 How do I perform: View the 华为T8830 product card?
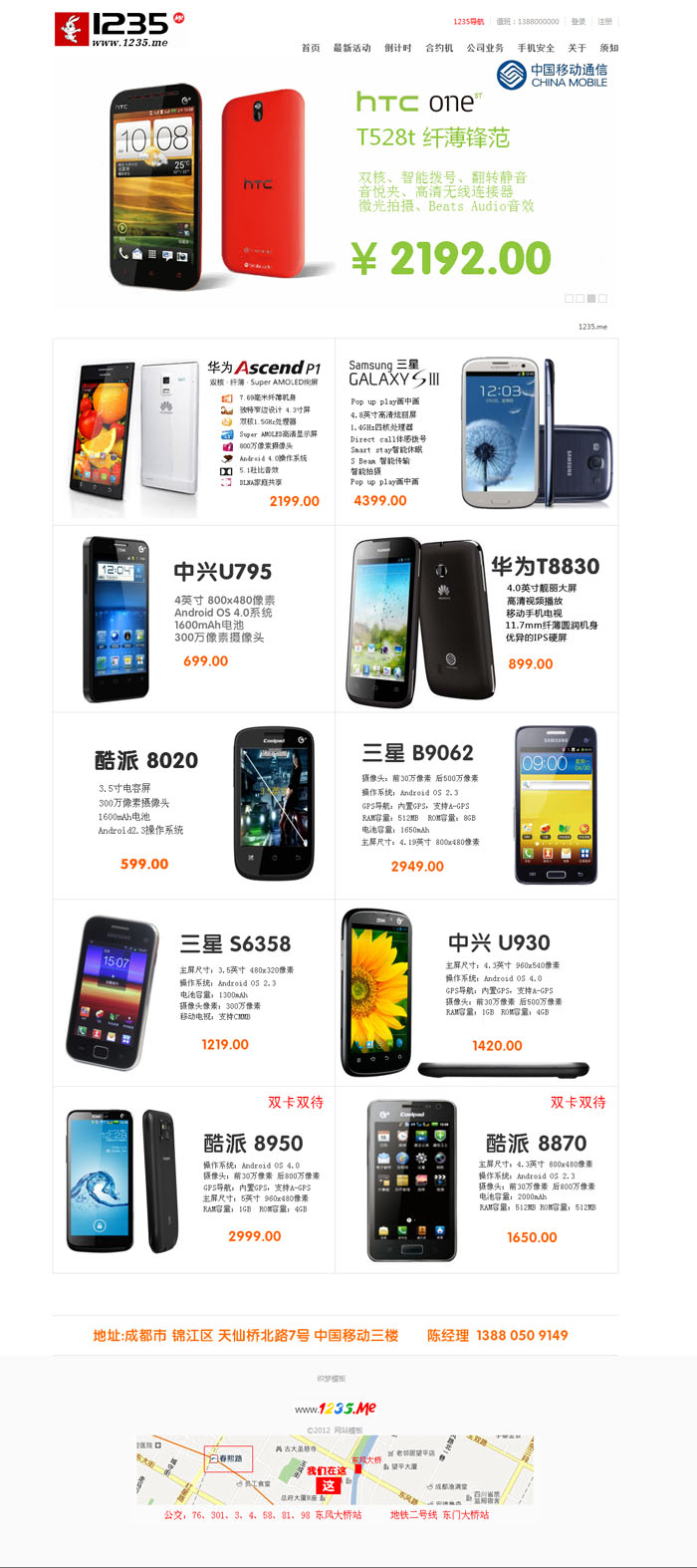coord(476,618)
